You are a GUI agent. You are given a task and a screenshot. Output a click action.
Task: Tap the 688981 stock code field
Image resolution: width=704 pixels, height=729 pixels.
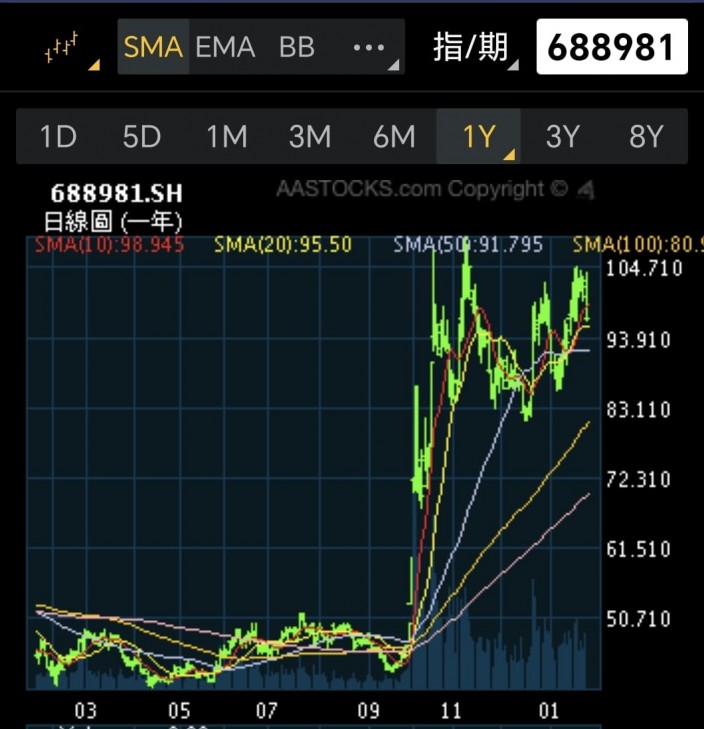coord(611,47)
